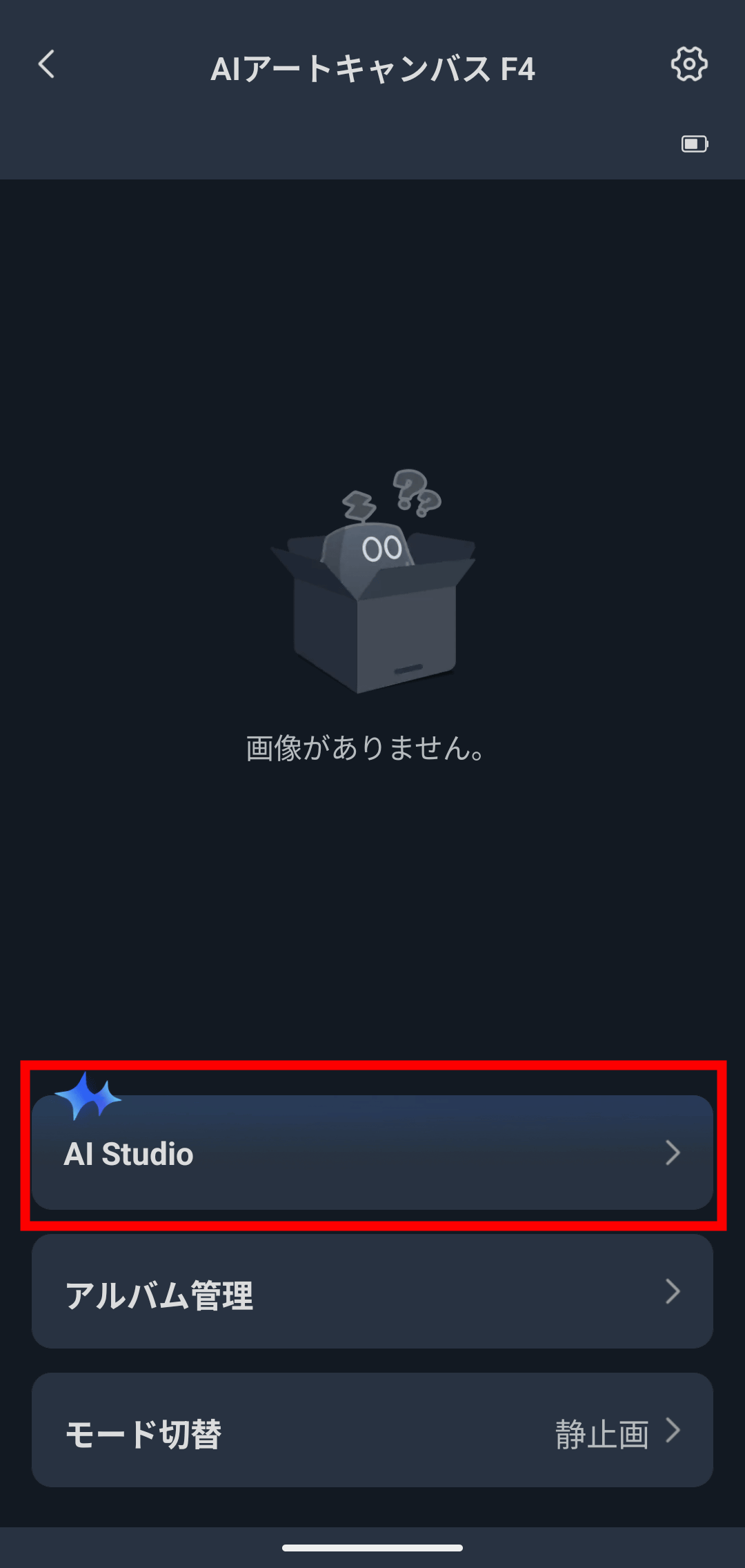Open the settings gear icon

pyautogui.click(x=688, y=65)
